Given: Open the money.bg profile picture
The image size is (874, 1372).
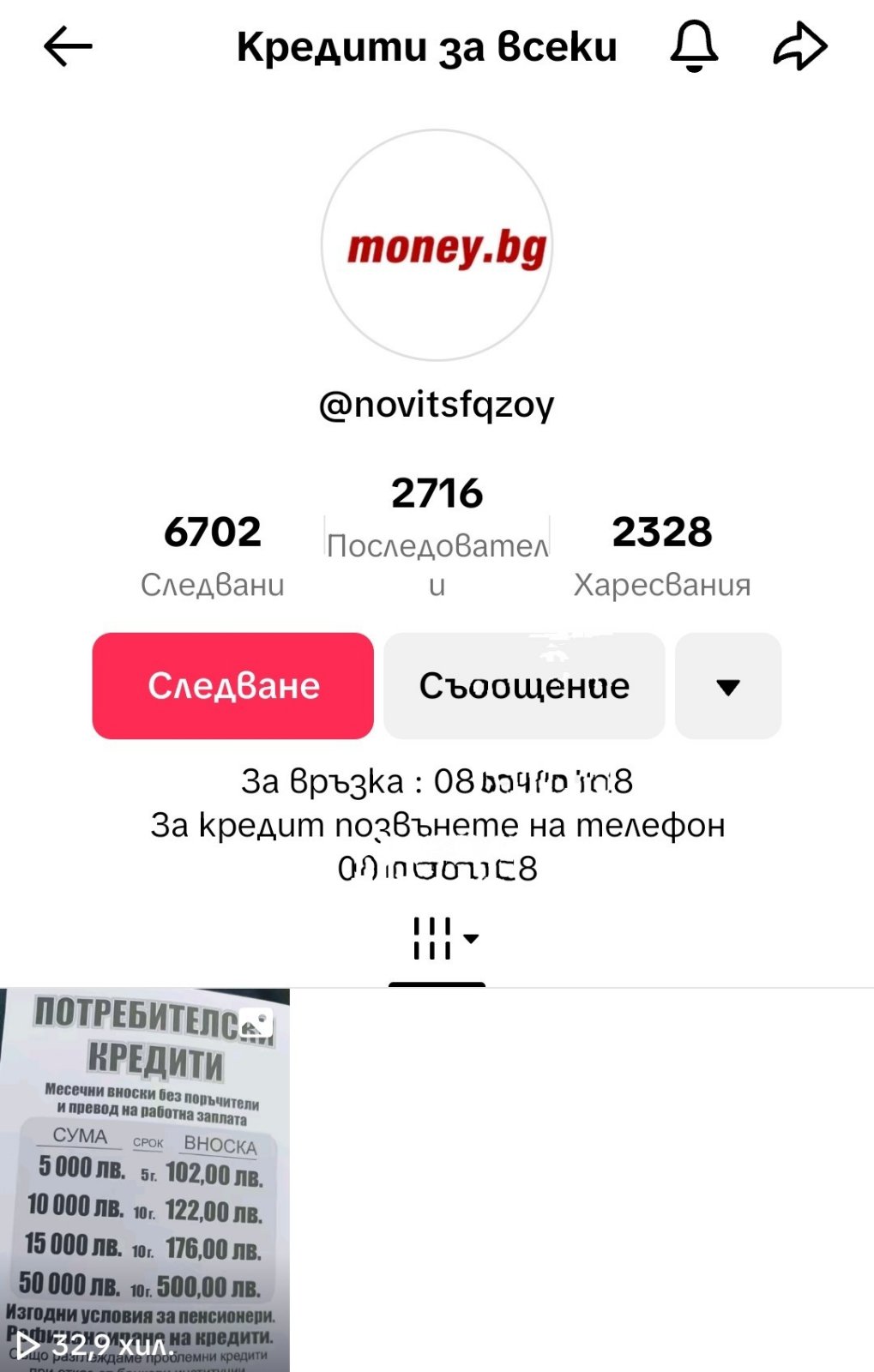Looking at the screenshot, I should (x=437, y=245).
